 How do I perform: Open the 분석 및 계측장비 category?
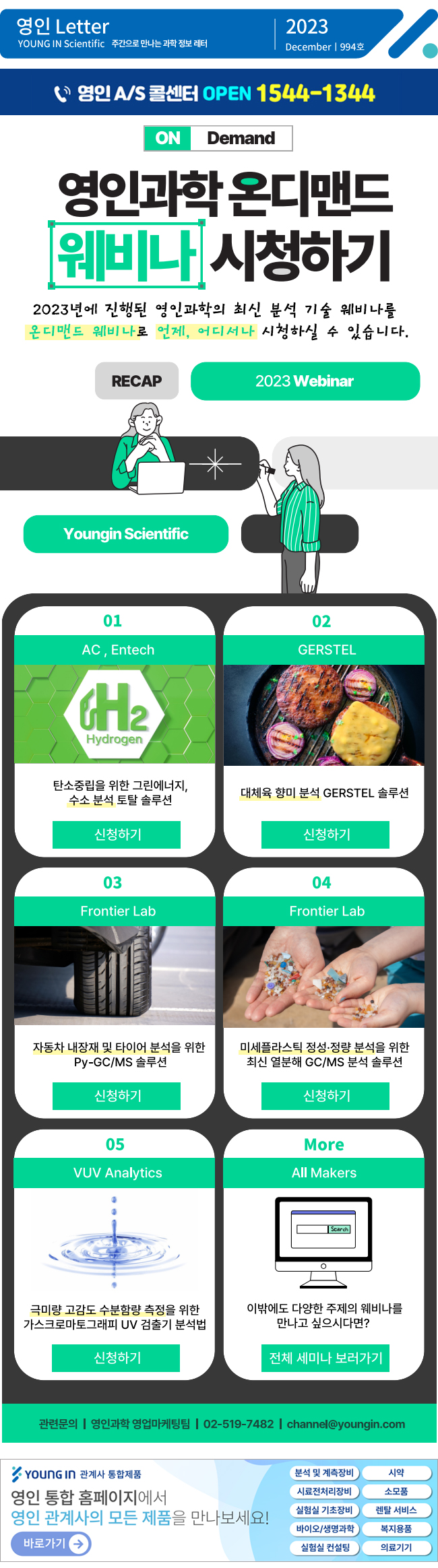point(324,1473)
